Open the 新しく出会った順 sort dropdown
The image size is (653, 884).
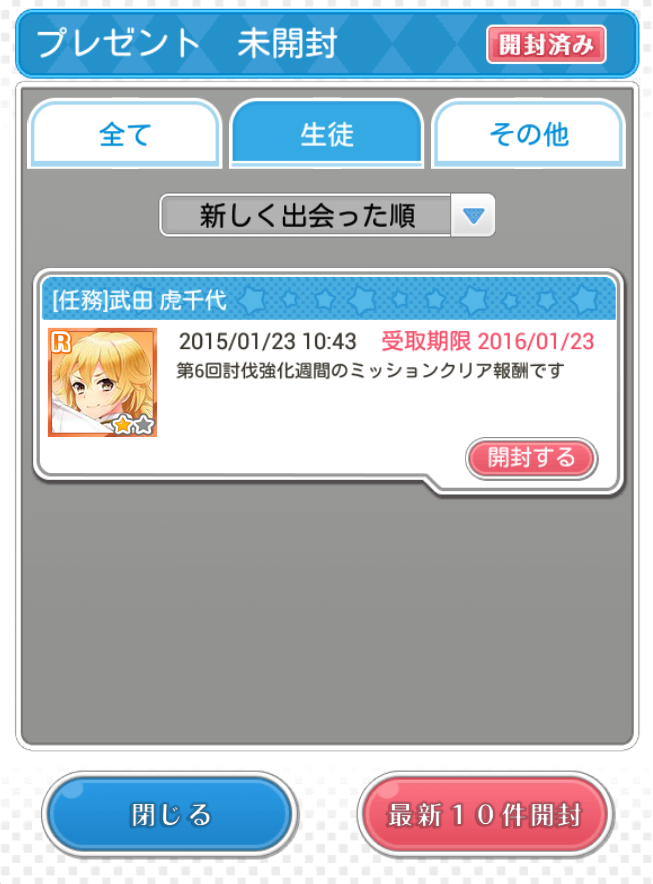coord(328,215)
